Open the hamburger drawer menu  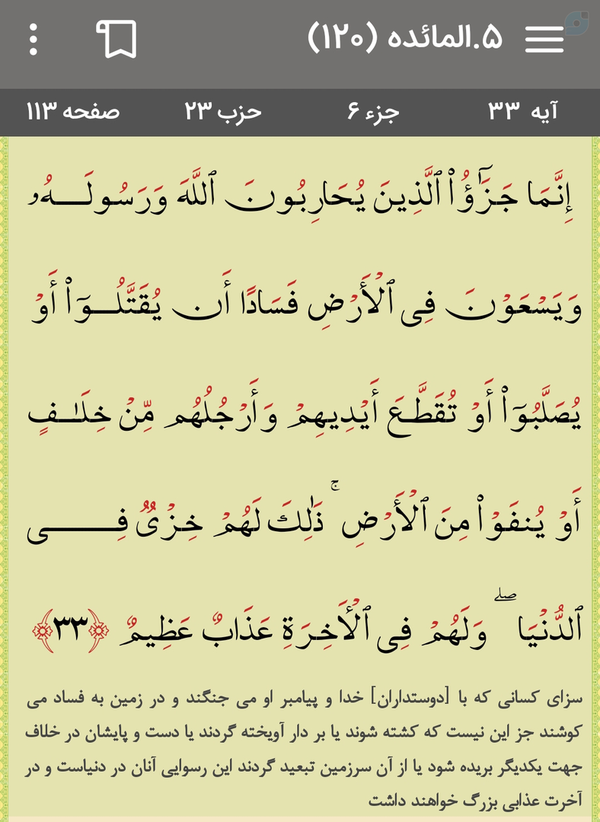(x=544, y=39)
